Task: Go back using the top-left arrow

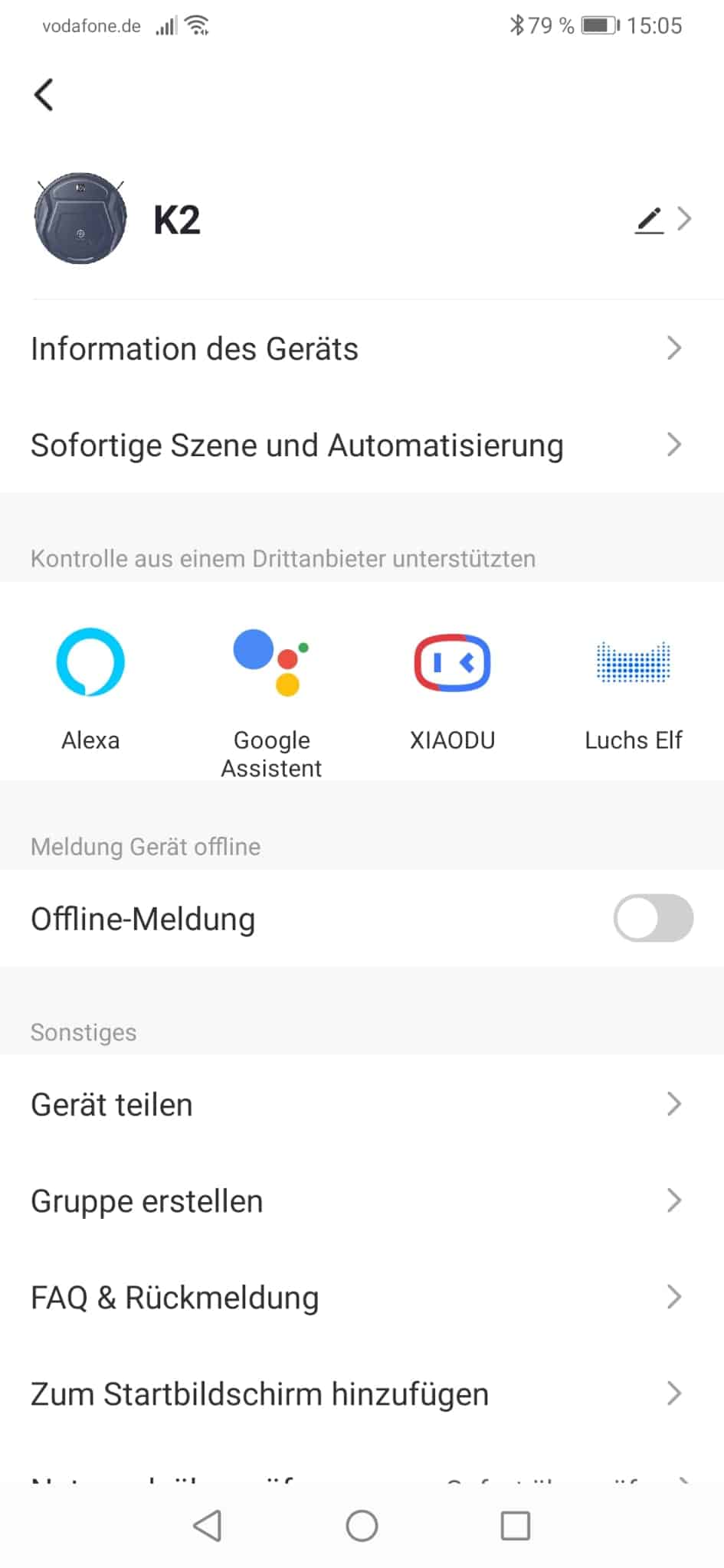Action: click(x=44, y=95)
